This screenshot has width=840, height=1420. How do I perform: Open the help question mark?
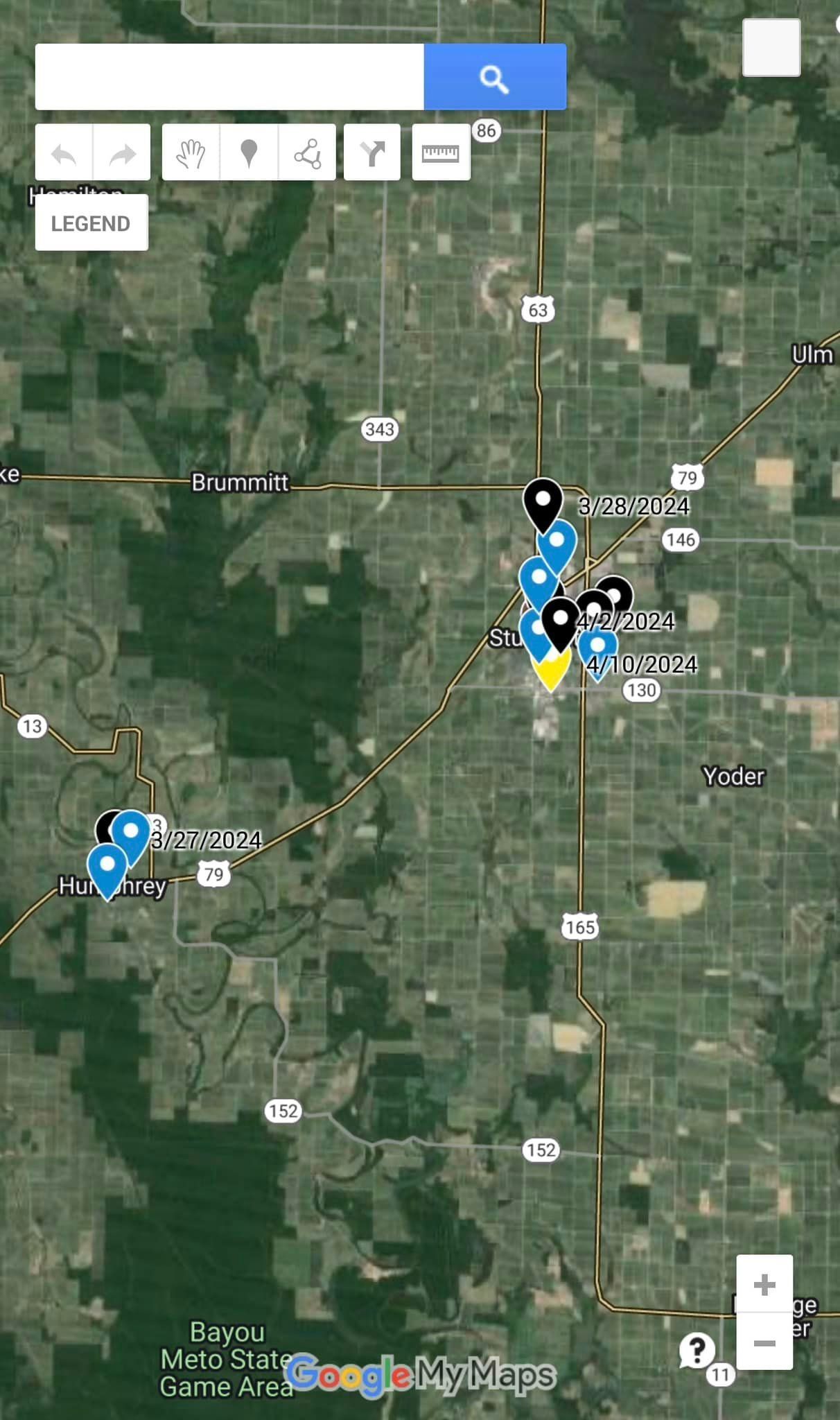[x=697, y=1349]
